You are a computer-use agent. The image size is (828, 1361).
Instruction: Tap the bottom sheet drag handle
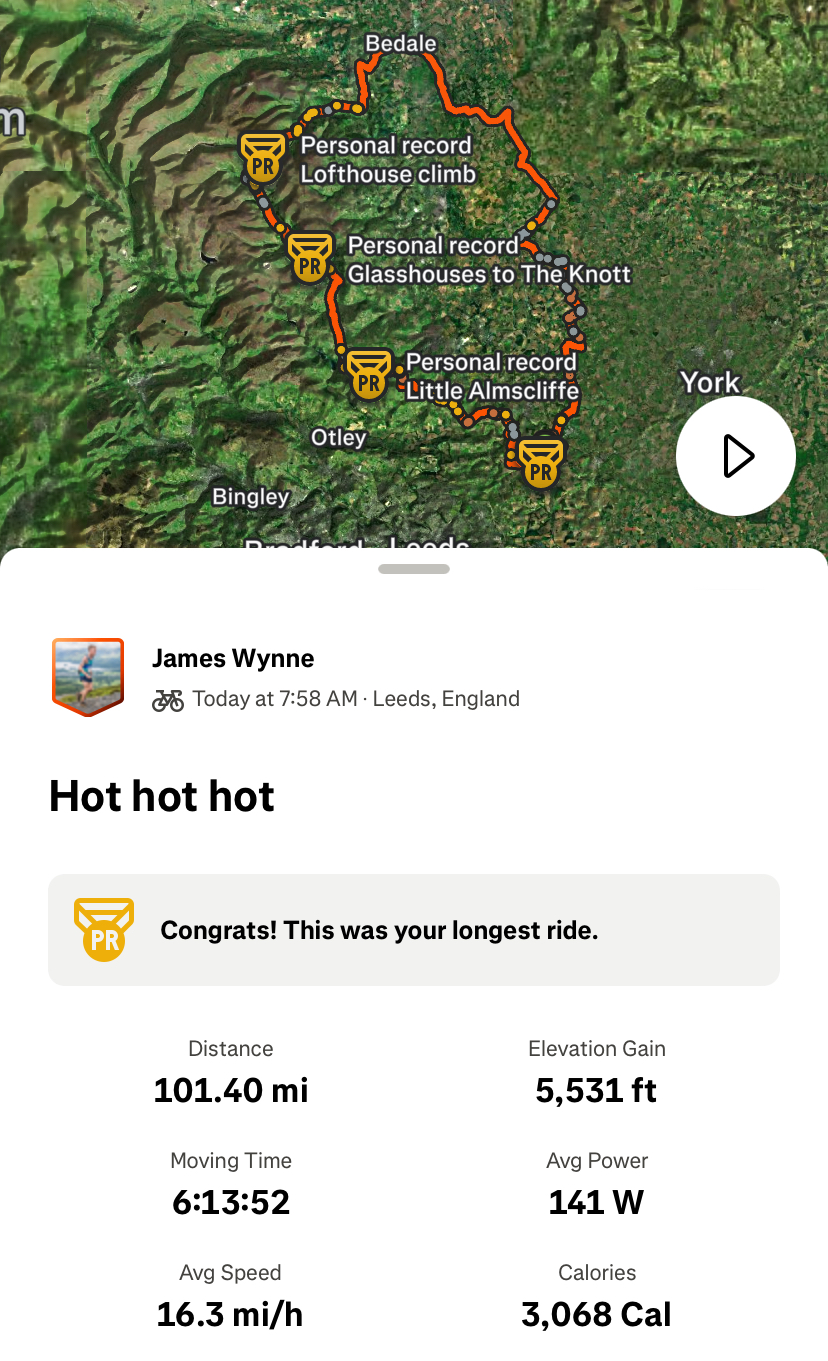click(x=414, y=569)
